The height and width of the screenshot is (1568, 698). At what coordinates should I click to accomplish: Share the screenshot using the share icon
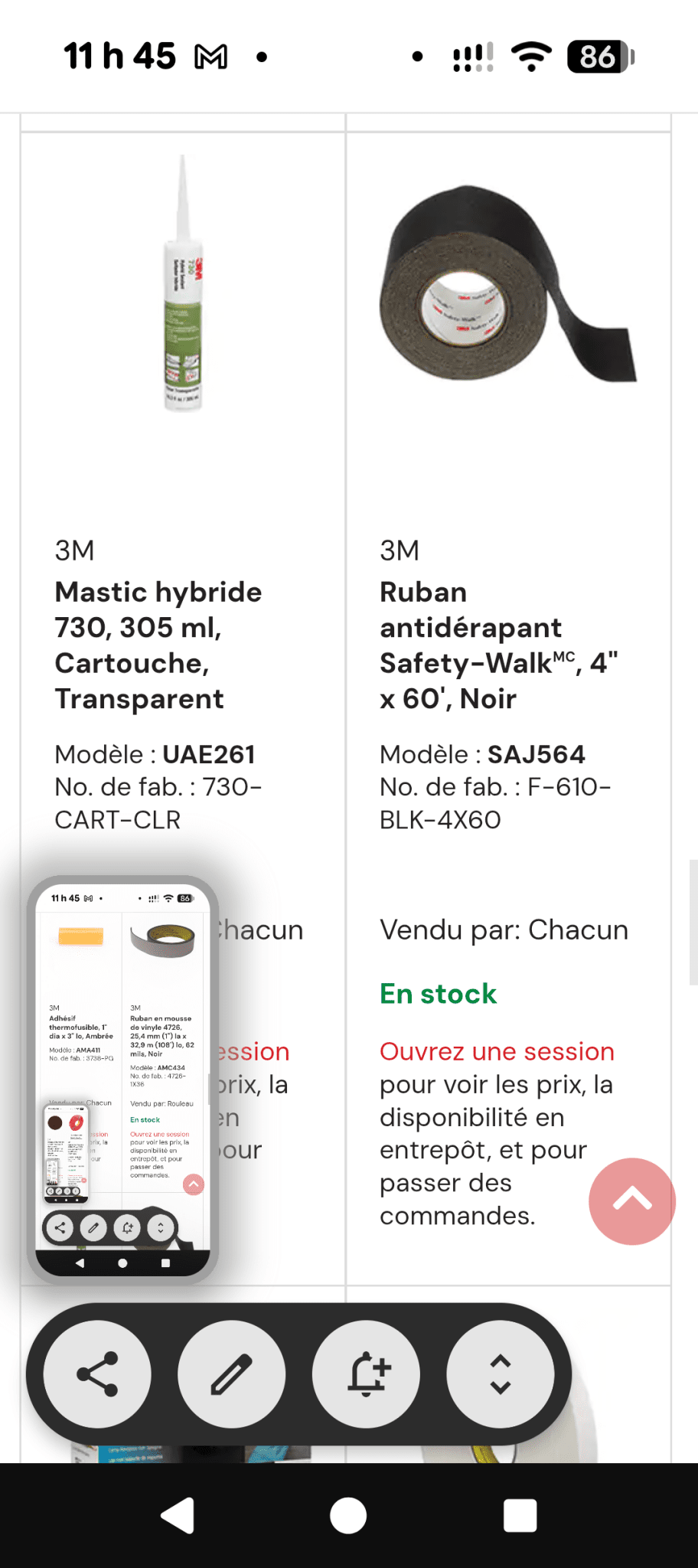pos(96,1373)
